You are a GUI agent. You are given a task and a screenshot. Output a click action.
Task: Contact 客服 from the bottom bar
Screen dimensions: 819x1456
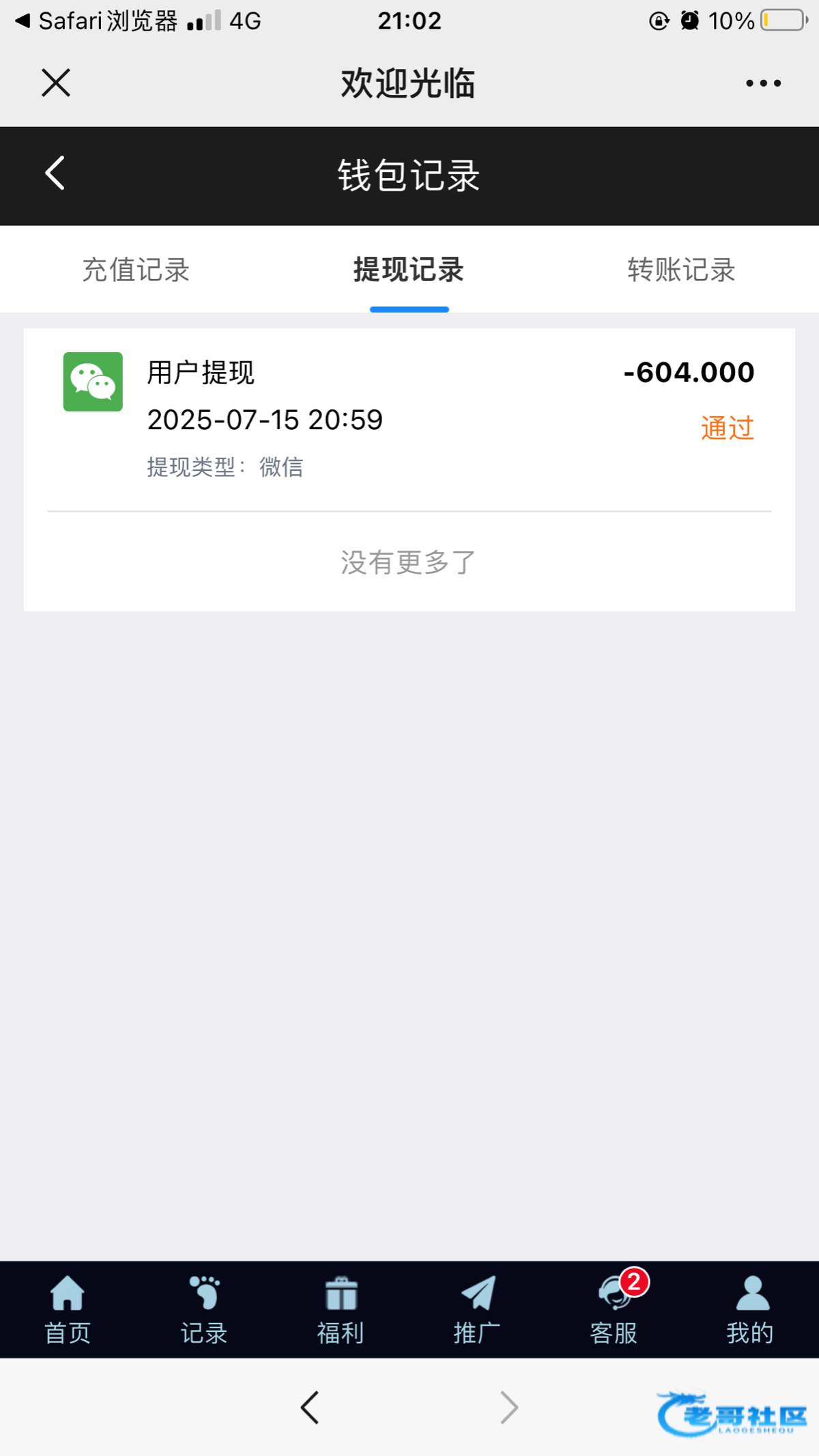click(614, 1310)
